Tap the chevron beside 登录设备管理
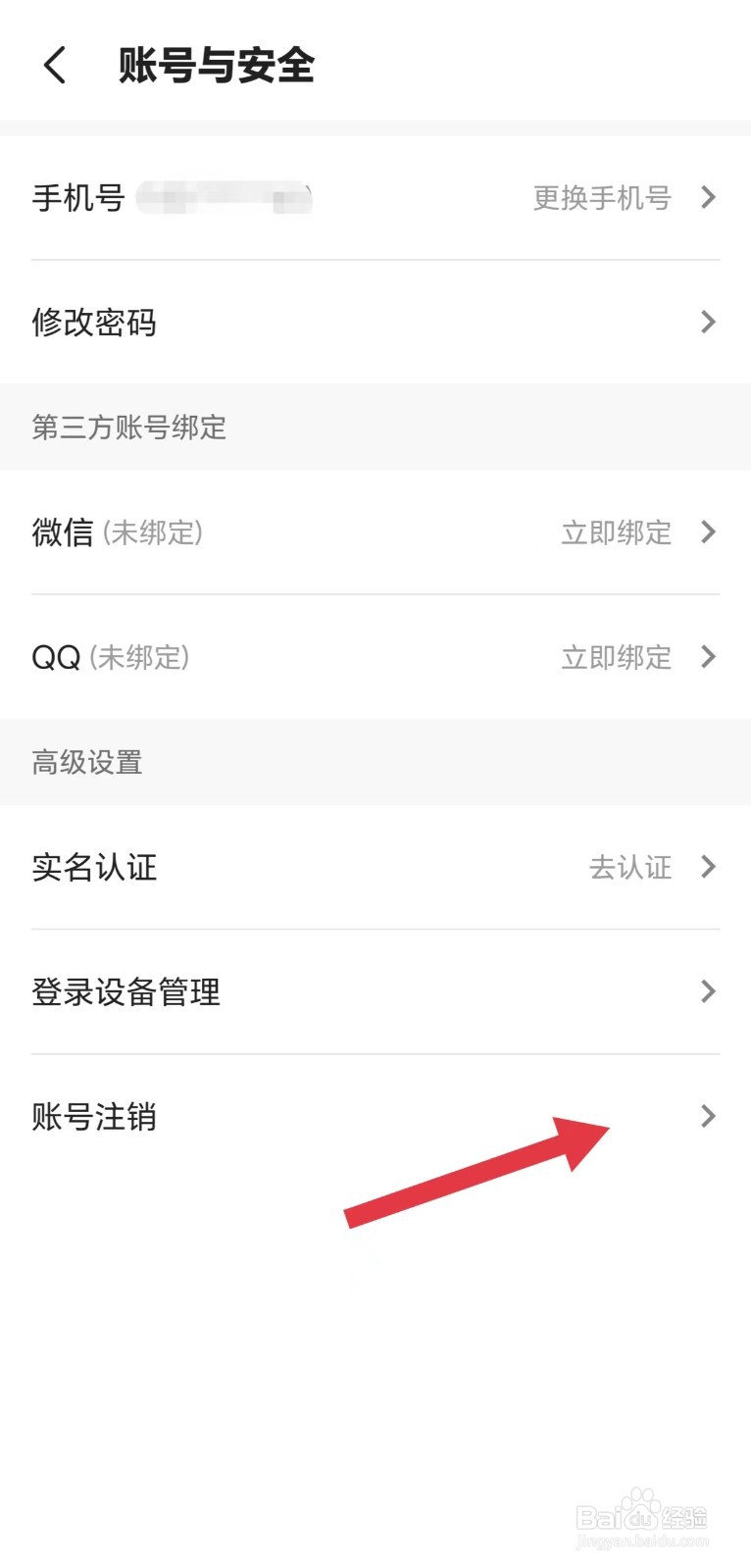The height and width of the screenshot is (1568, 751). click(708, 991)
